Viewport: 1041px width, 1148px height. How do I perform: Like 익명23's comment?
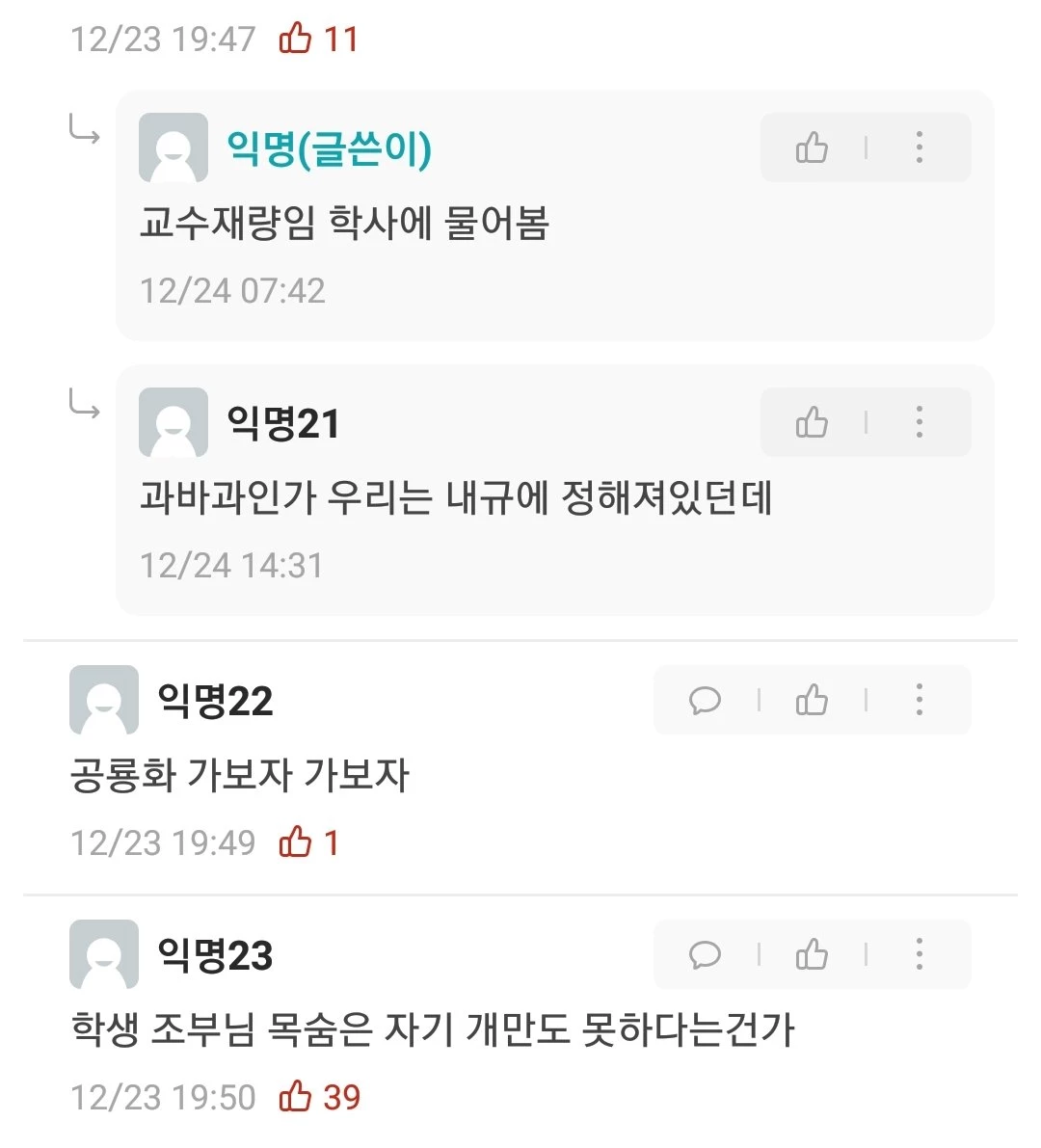tap(812, 954)
